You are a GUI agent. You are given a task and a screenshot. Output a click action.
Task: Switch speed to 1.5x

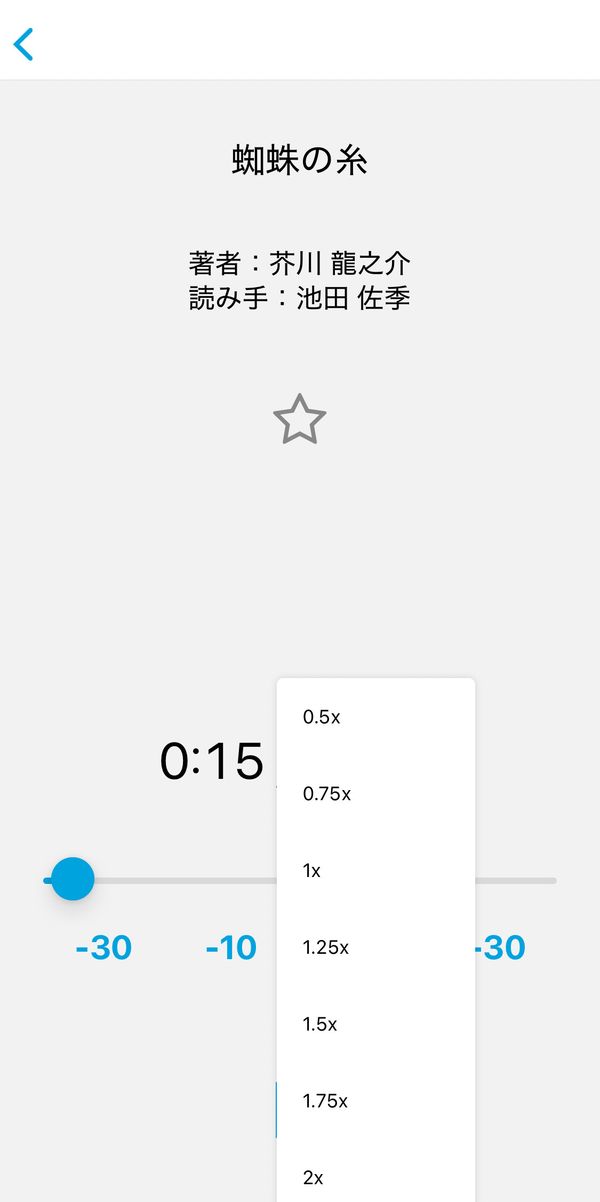(x=376, y=1025)
